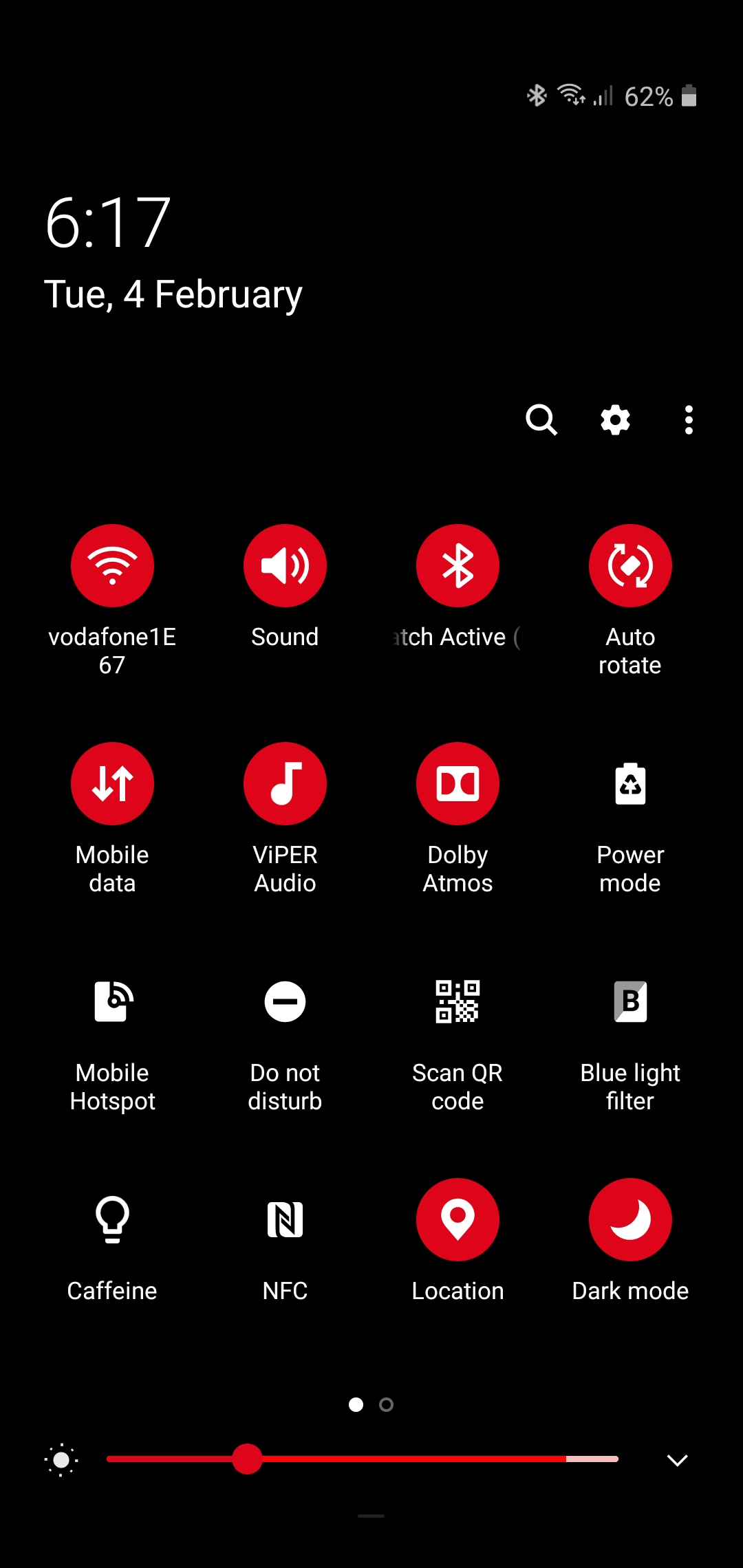
Task: Turn on Caffeine
Action: coord(112,1219)
